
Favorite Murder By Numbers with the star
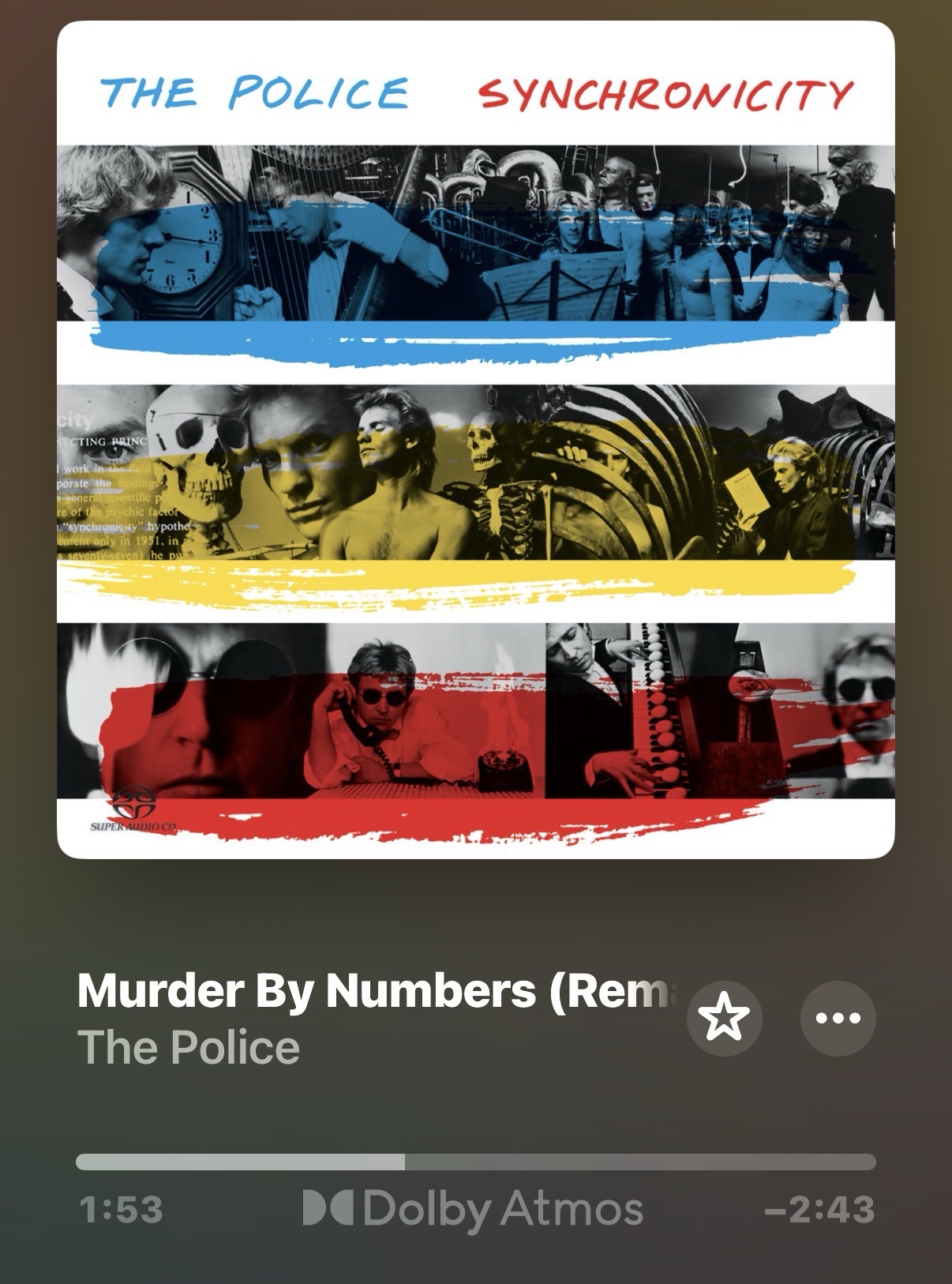(724, 1018)
